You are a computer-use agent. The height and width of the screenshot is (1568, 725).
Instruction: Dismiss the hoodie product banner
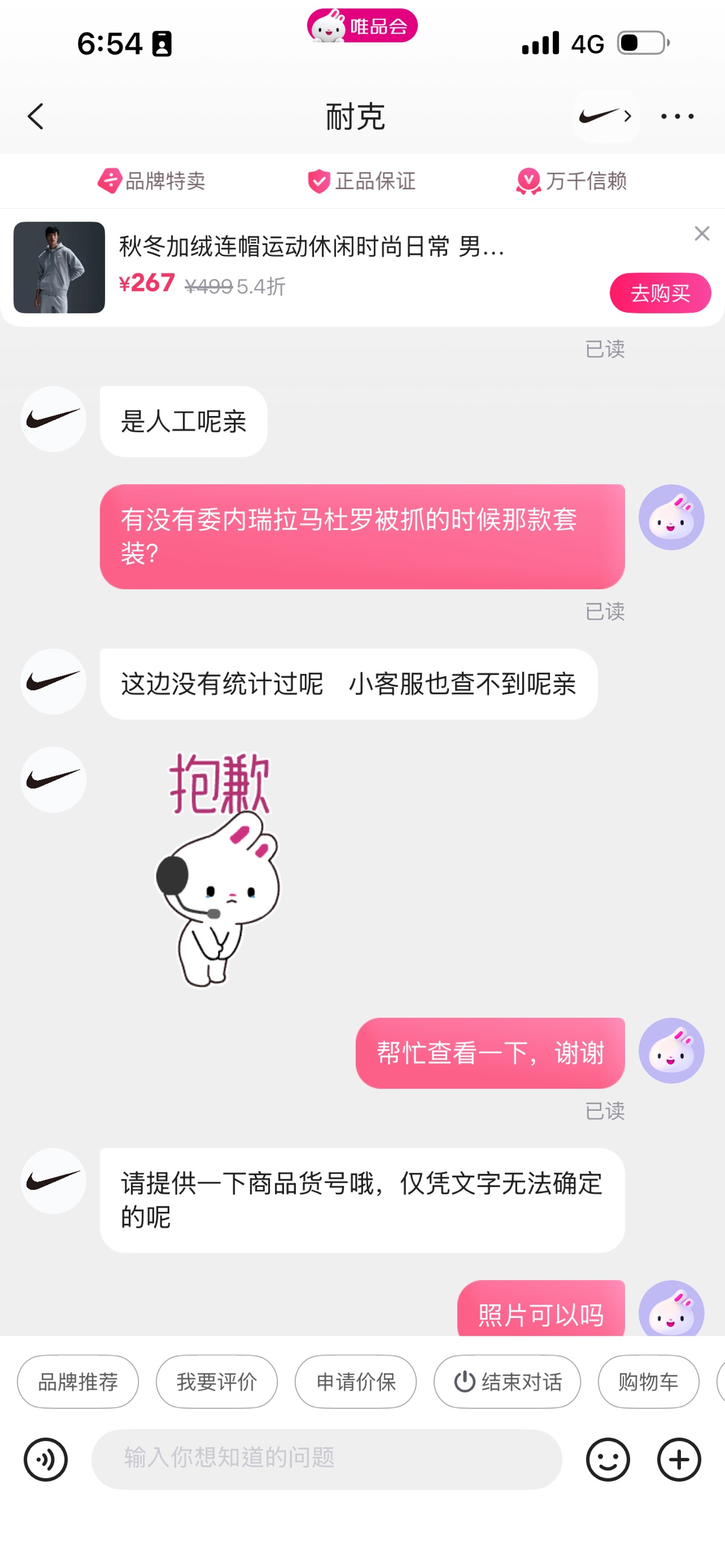701,234
